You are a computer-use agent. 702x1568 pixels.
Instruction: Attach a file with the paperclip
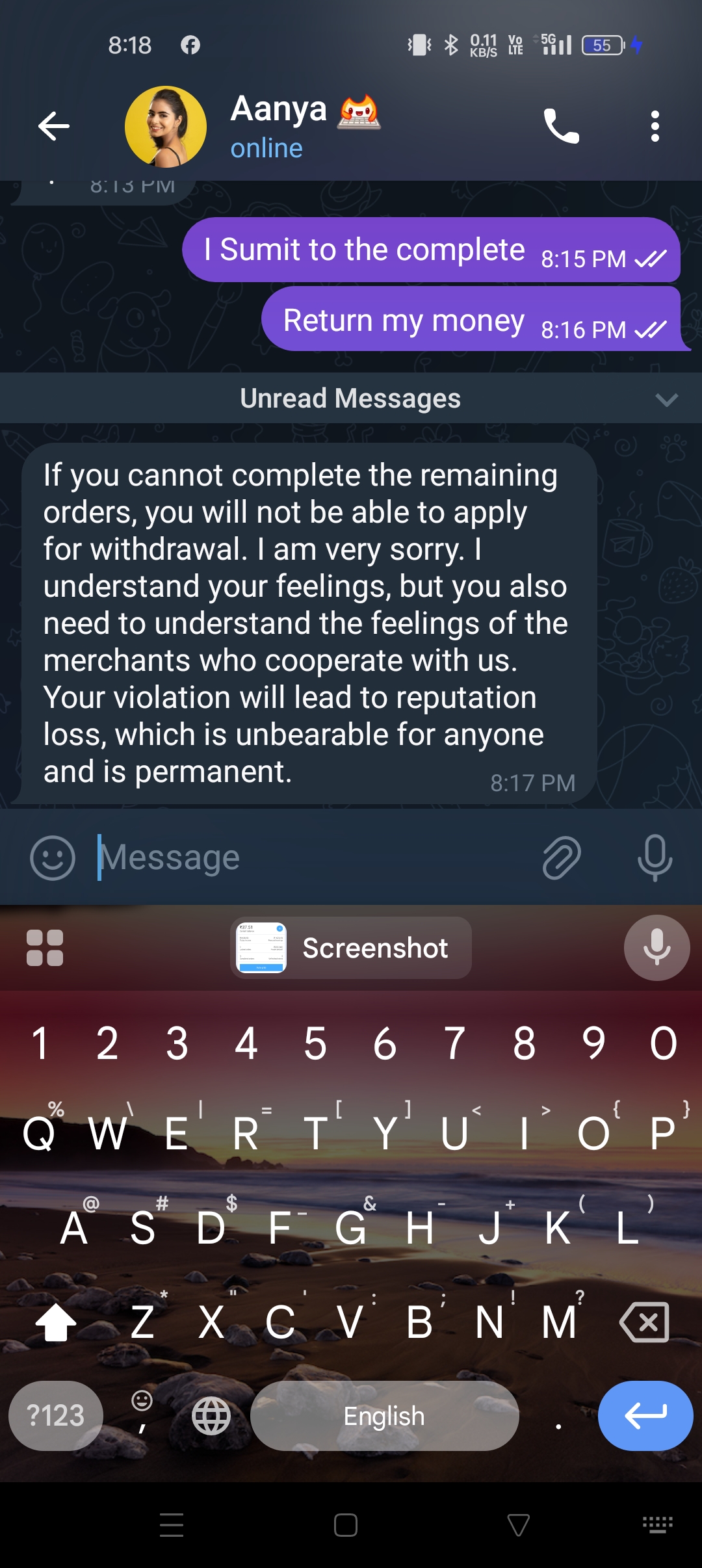(561, 858)
